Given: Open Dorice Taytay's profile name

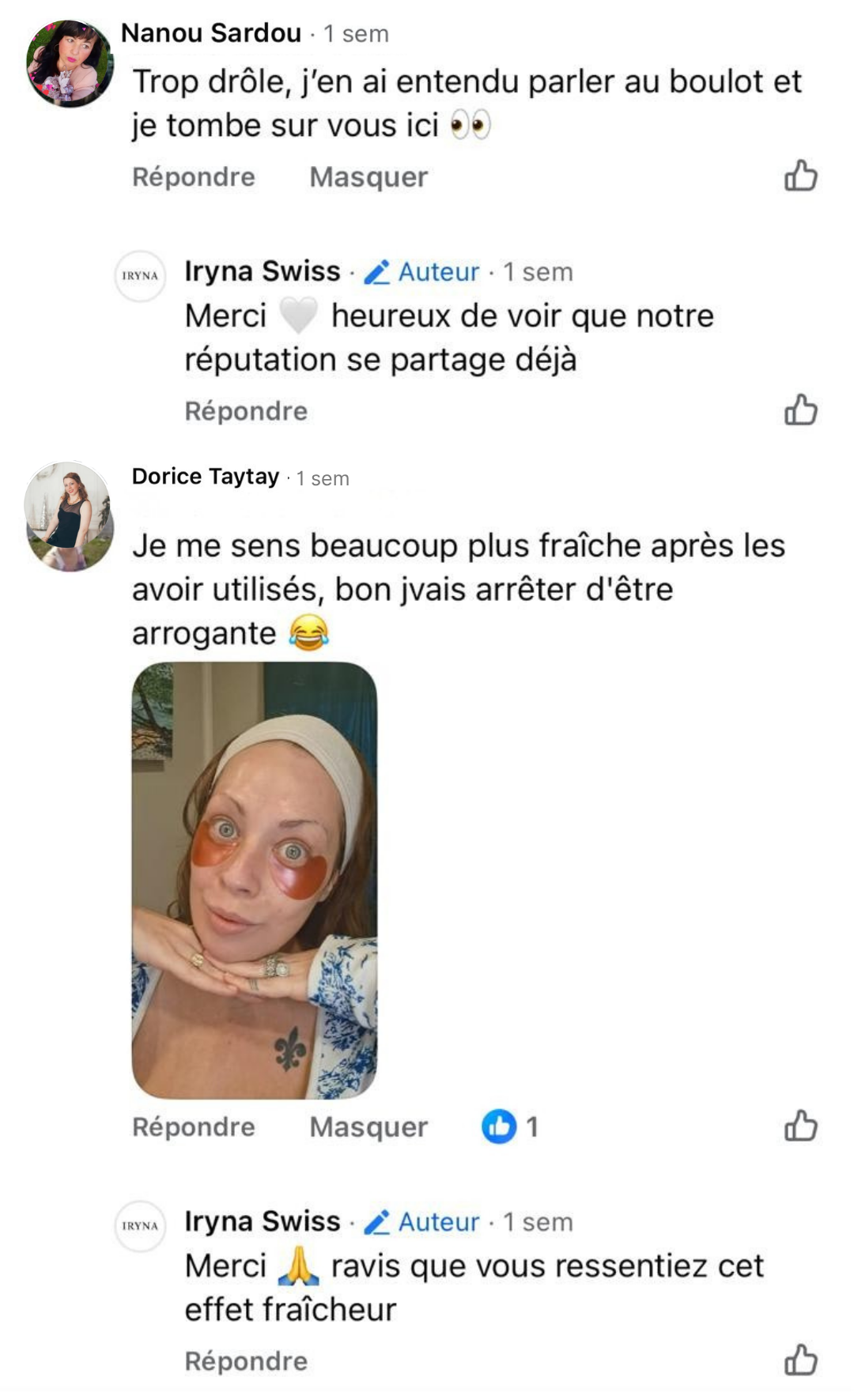Looking at the screenshot, I should (206, 477).
